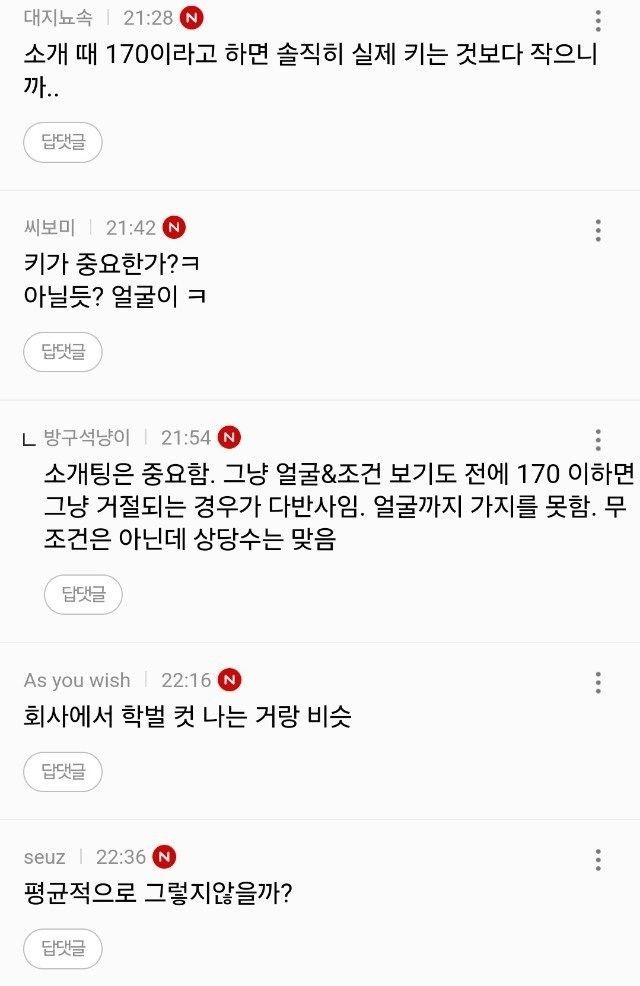Open overflow menu for 대지뇨속's comment
Image resolution: width=640 pixels, height=986 pixels.
point(598,20)
